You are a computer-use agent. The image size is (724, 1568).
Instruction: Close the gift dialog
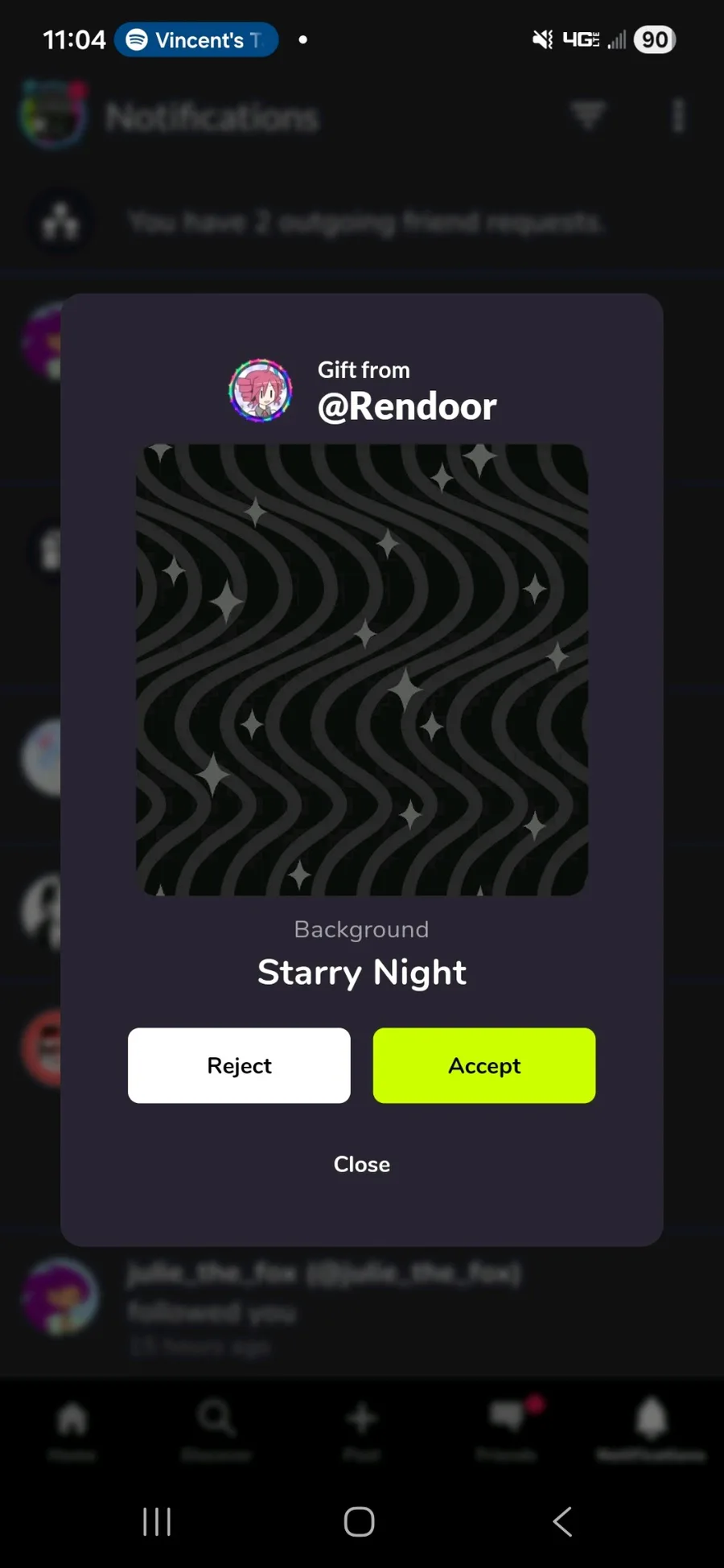click(x=362, y=1164)
